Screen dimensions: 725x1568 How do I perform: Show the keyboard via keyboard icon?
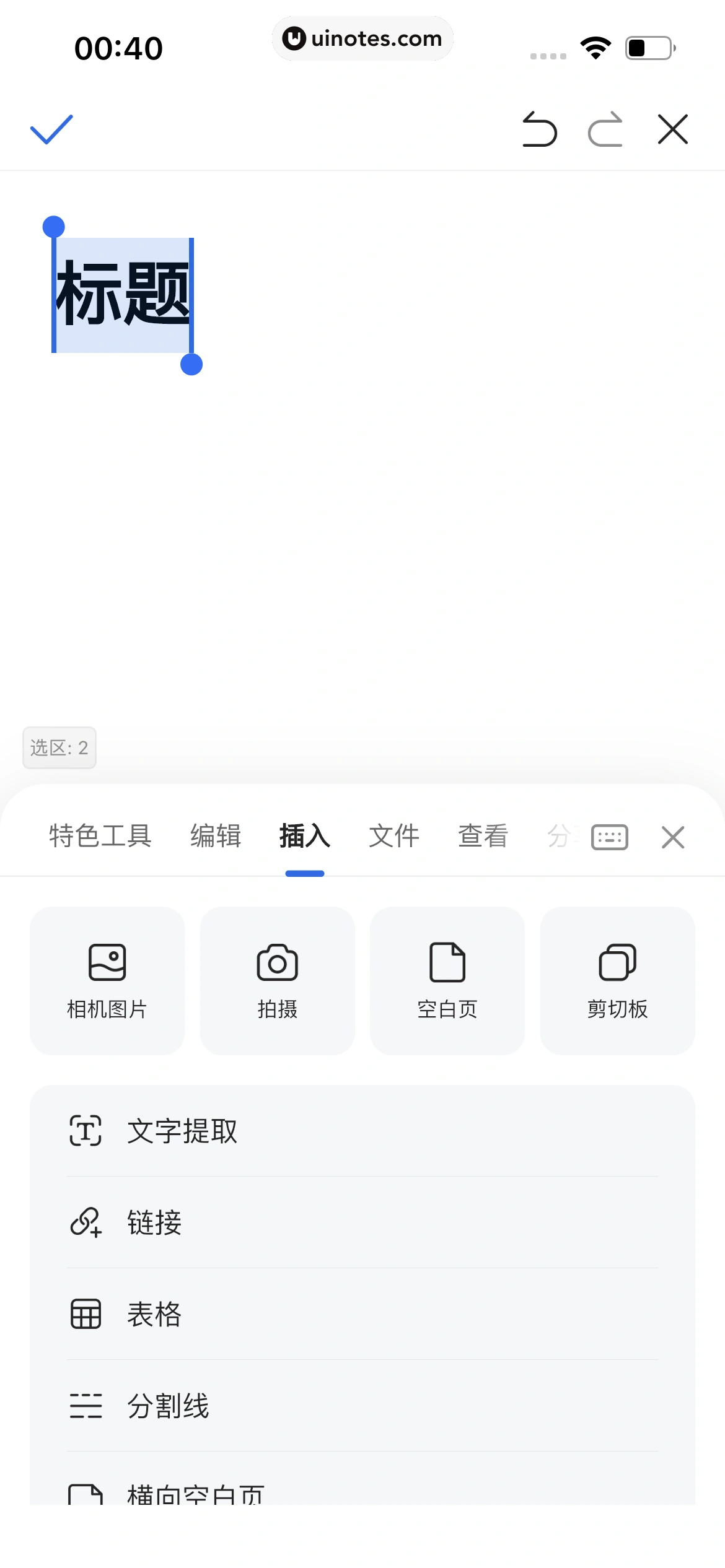610,837
